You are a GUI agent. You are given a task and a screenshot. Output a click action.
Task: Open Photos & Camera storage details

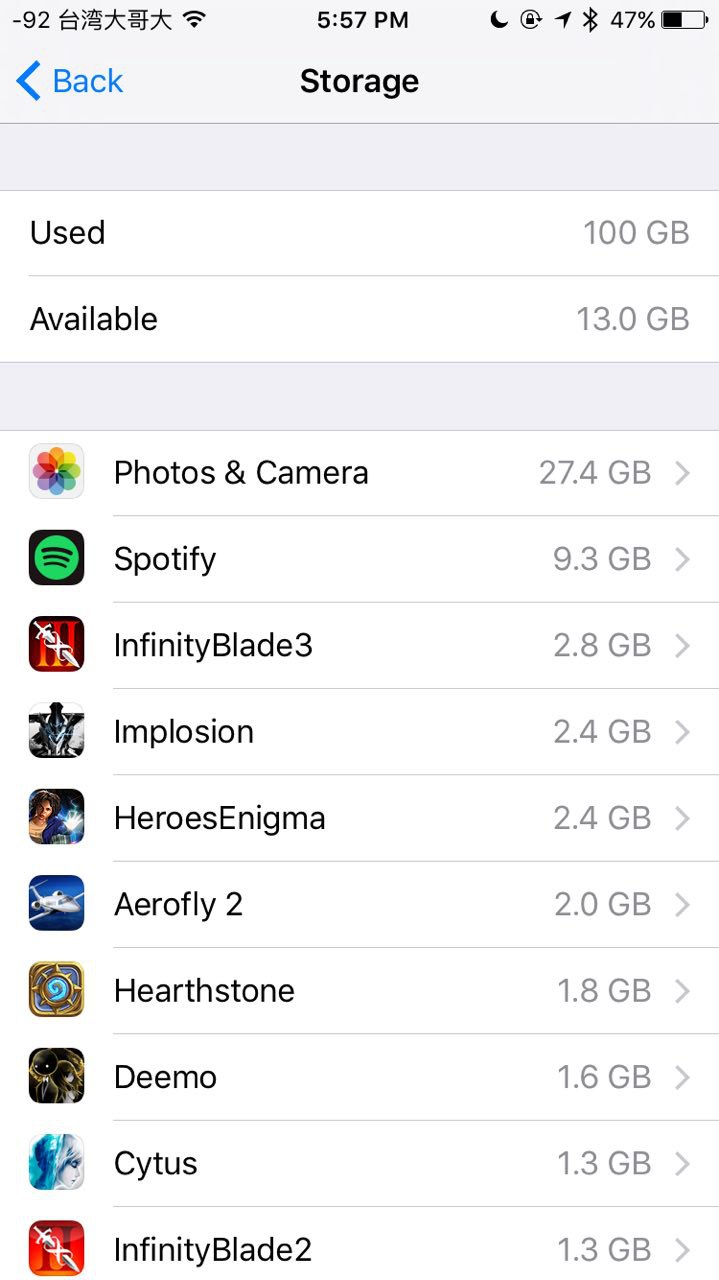coord(360,472)
